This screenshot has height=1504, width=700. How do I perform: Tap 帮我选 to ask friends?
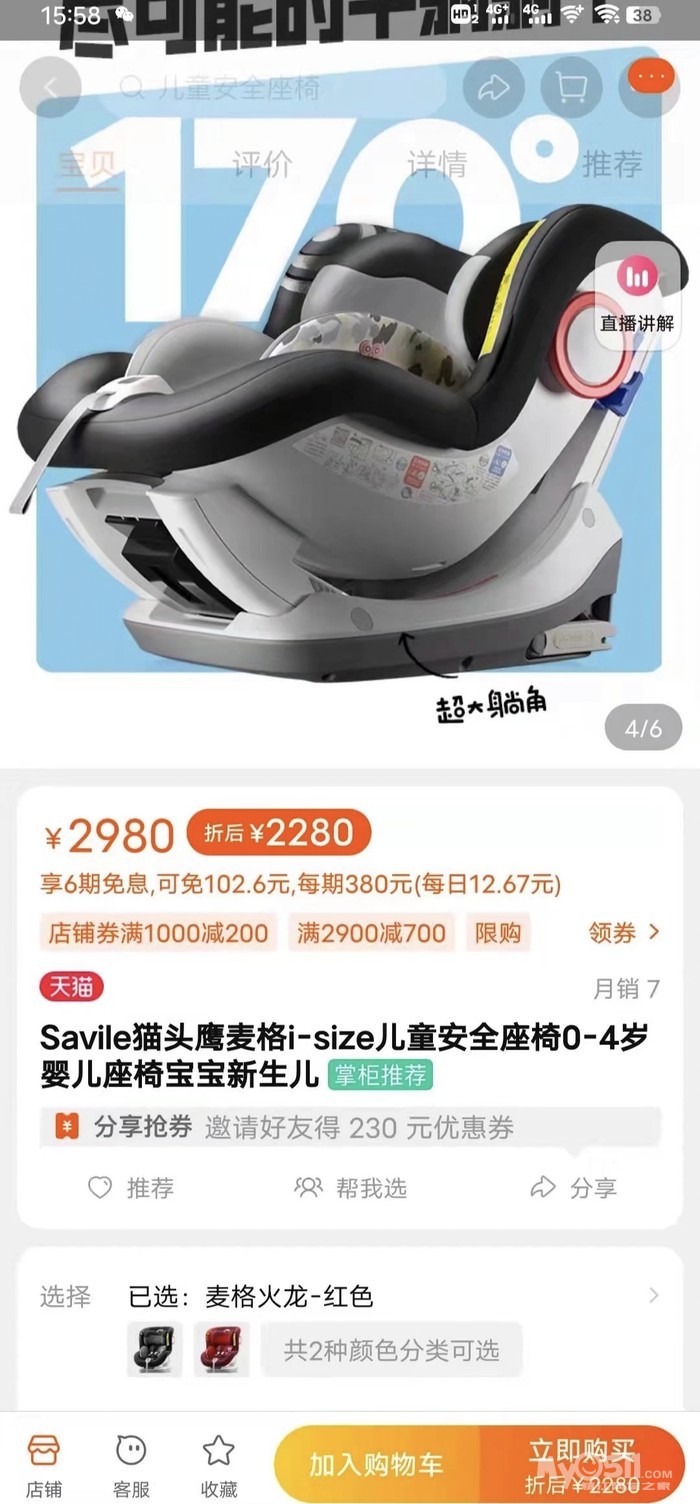coord(351,1188)
